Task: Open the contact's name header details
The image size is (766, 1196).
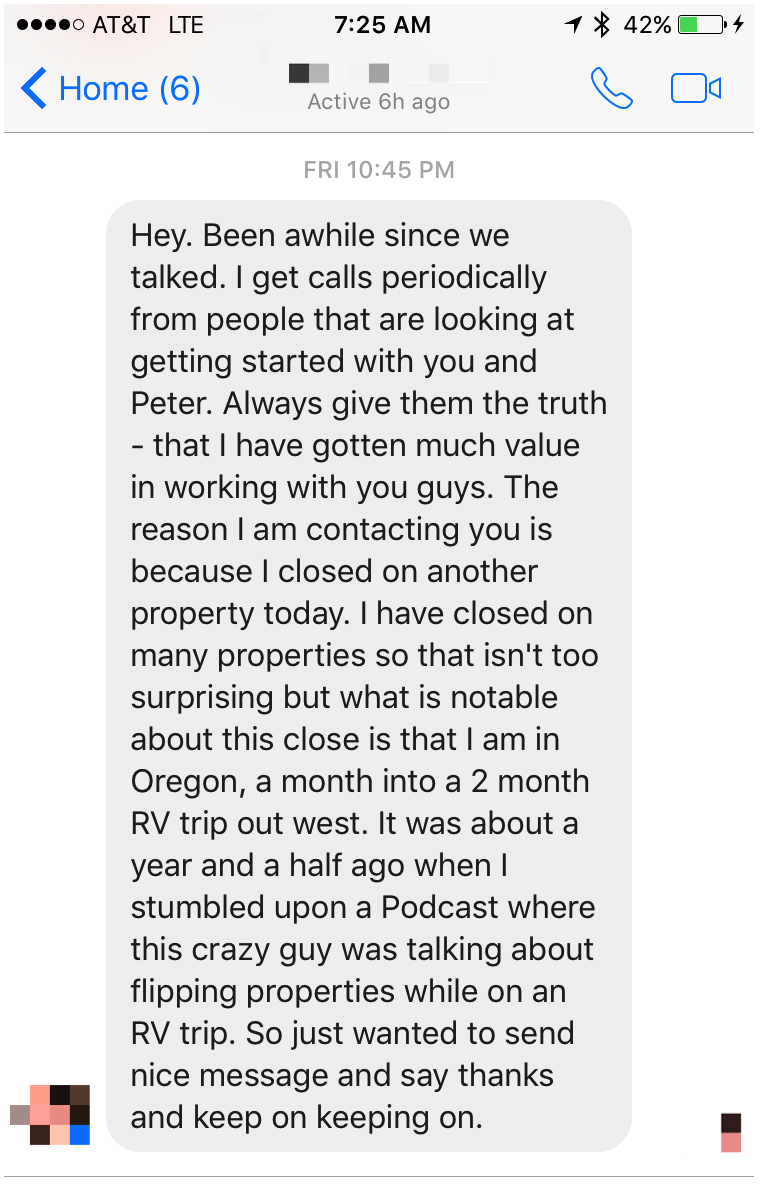Action: pyautogui.click(x=377, y=86)
